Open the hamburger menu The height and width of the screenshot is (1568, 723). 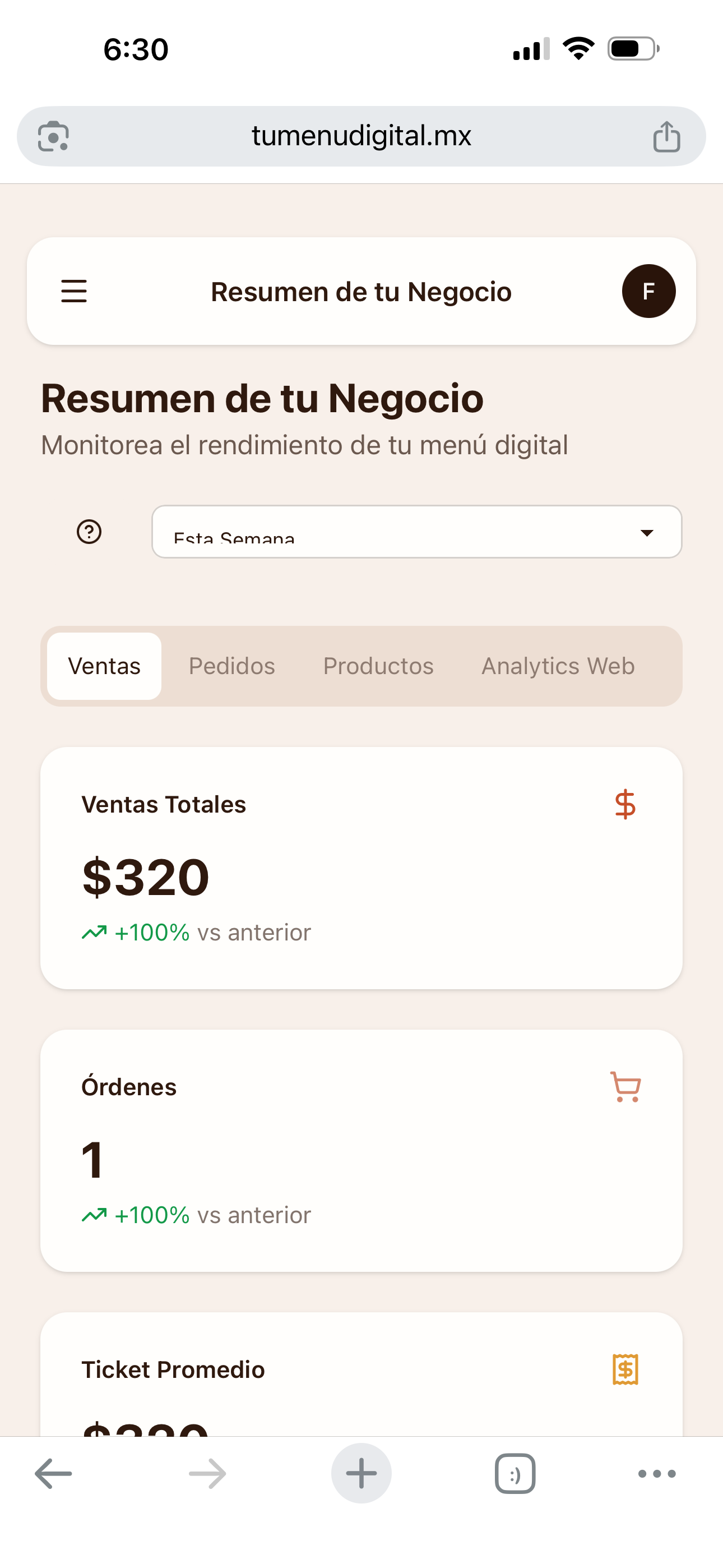pyautogui.click(x=74, y=291)
